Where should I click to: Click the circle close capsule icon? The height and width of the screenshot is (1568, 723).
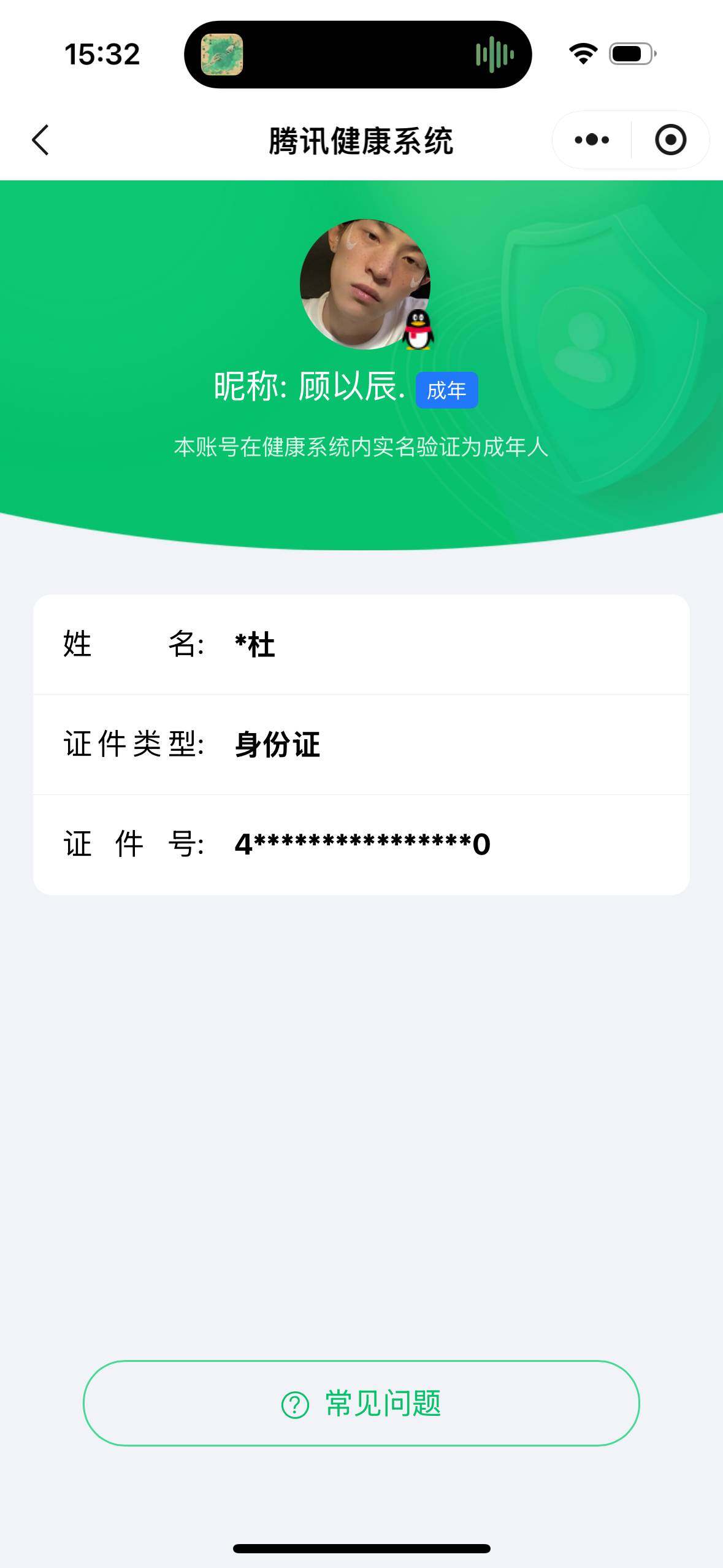click(x=670, y=140)
